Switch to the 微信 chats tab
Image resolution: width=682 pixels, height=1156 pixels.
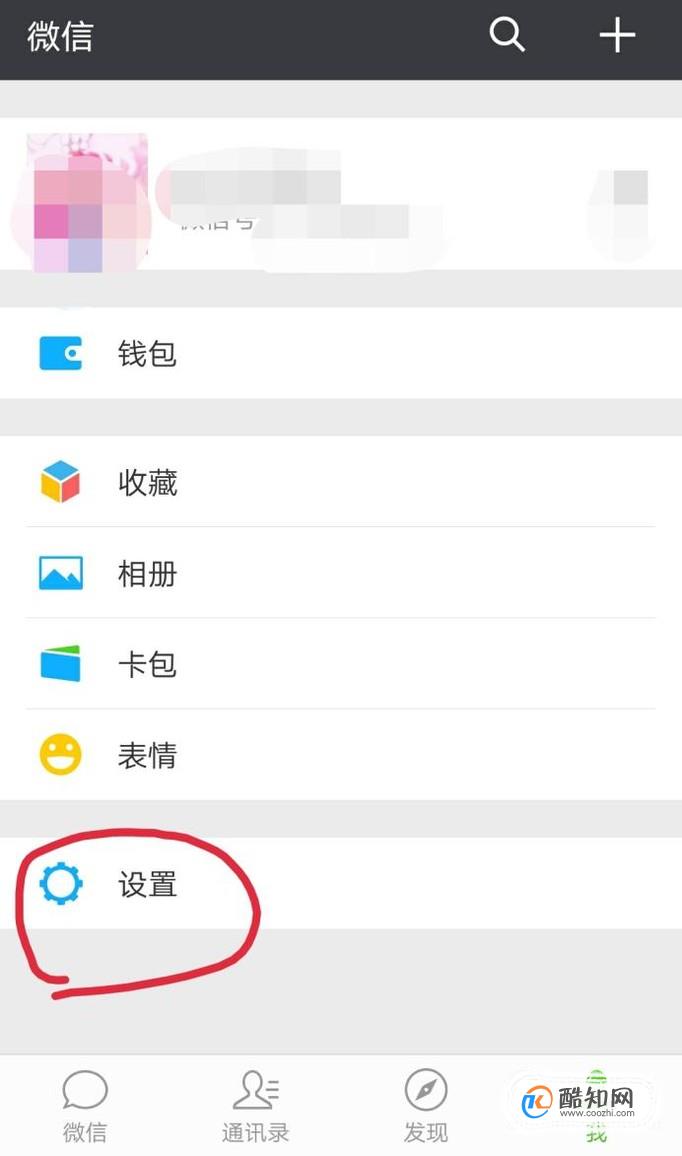(85, 1106)
